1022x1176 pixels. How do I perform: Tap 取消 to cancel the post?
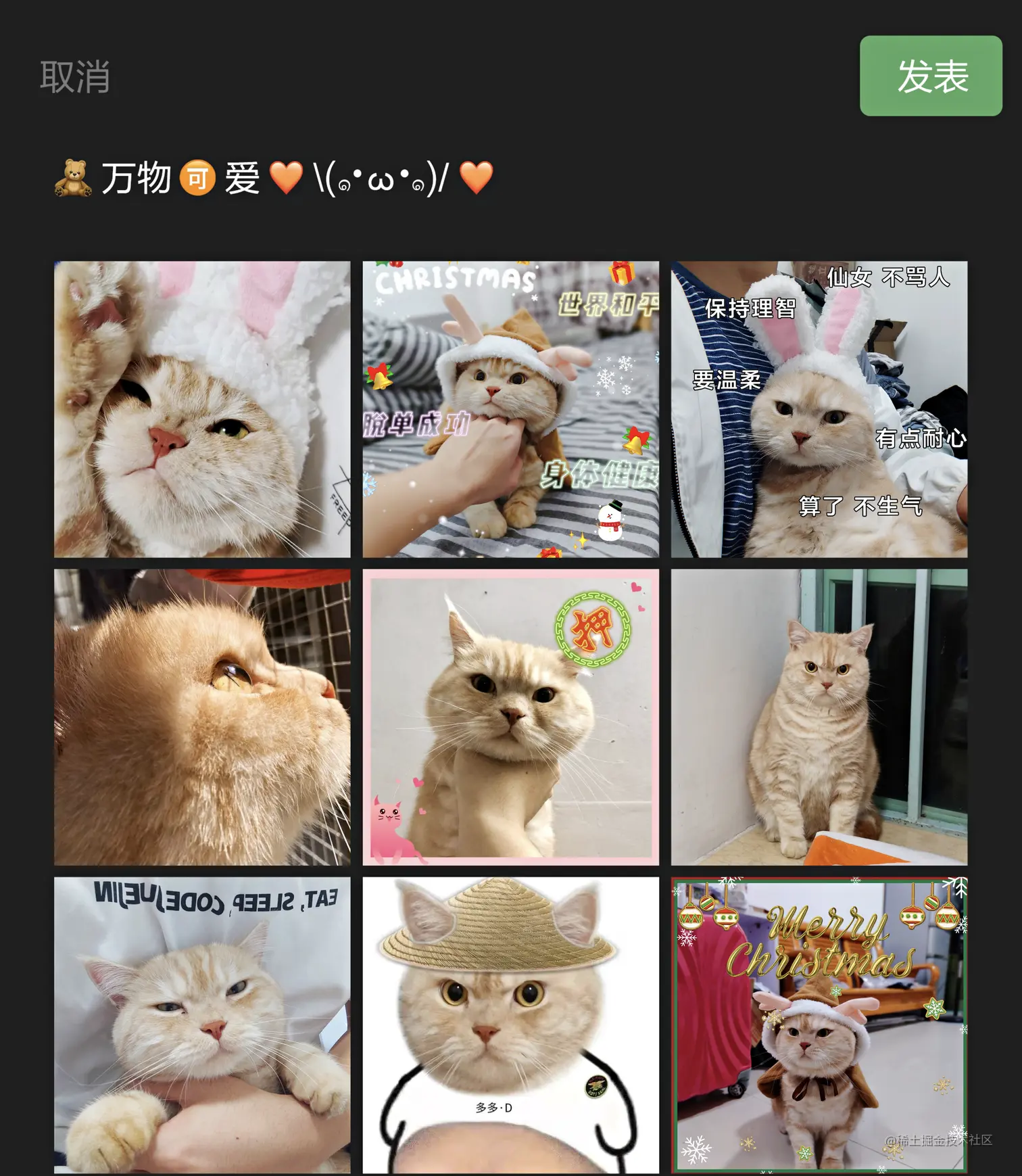75,76
